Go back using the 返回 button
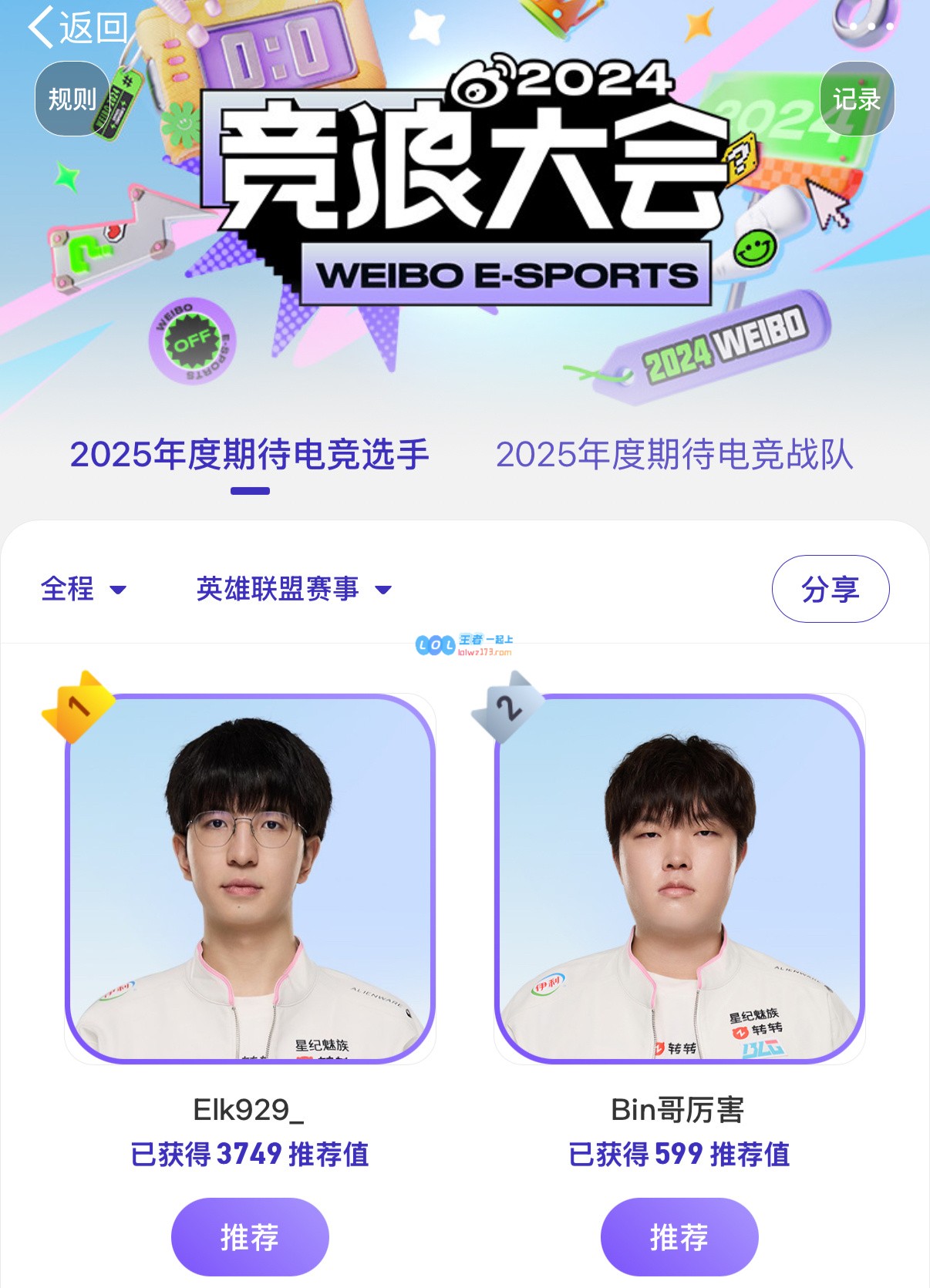This screenshot has width=930, height=1288. tap(77, 28)
